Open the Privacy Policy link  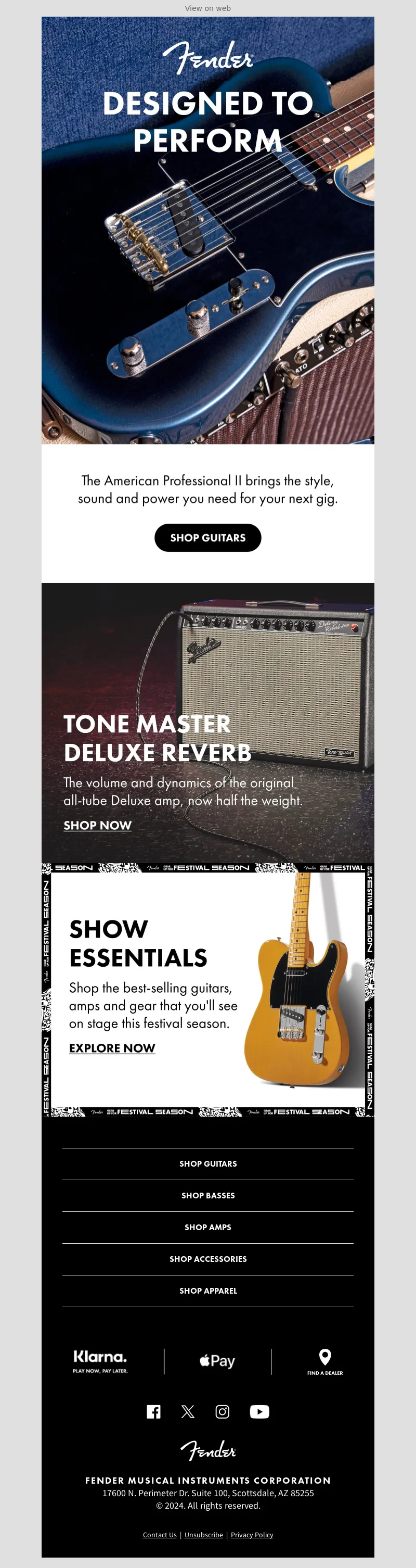tap(252, 1535)
